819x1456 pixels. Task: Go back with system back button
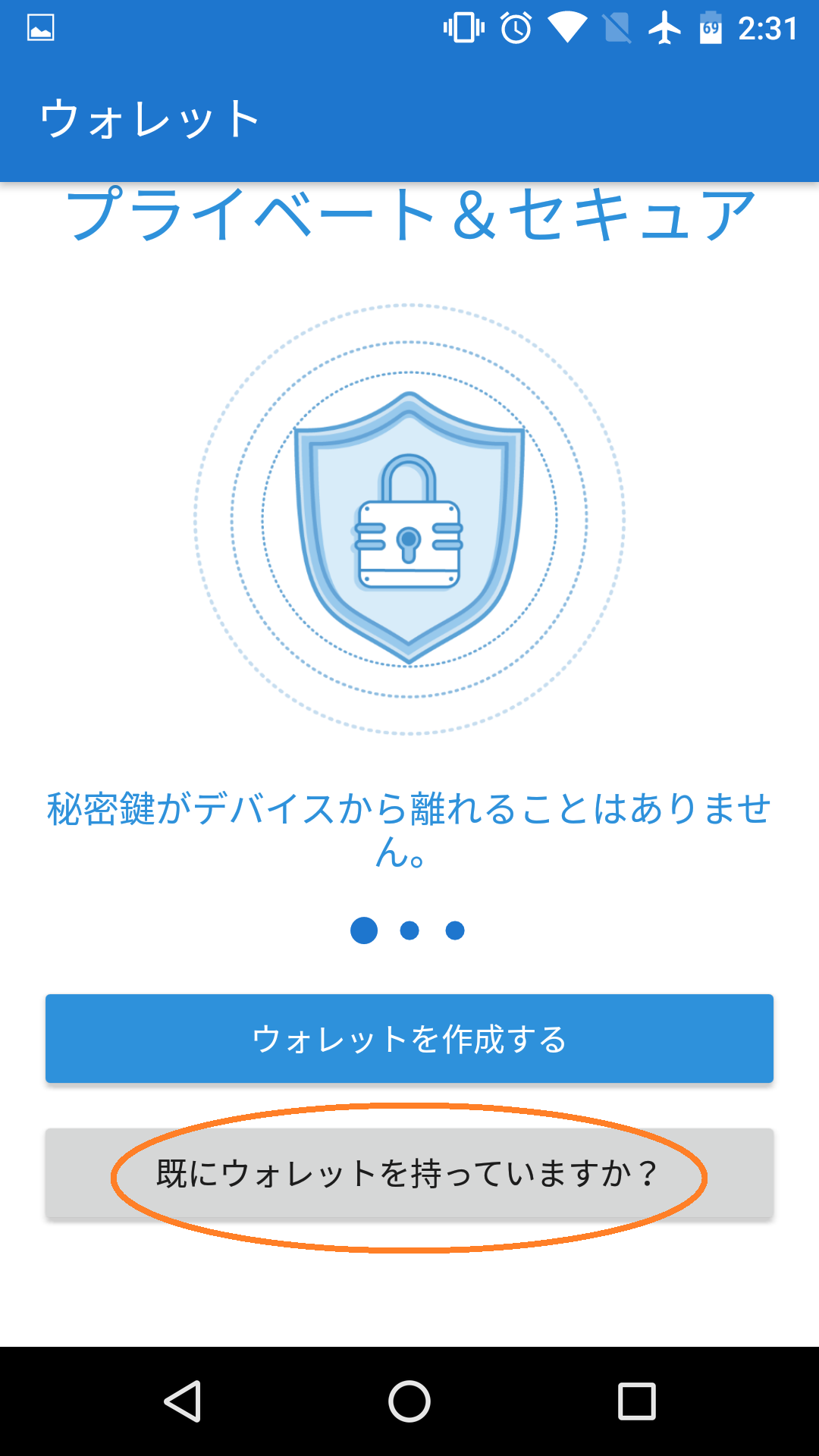point(183,1401)
